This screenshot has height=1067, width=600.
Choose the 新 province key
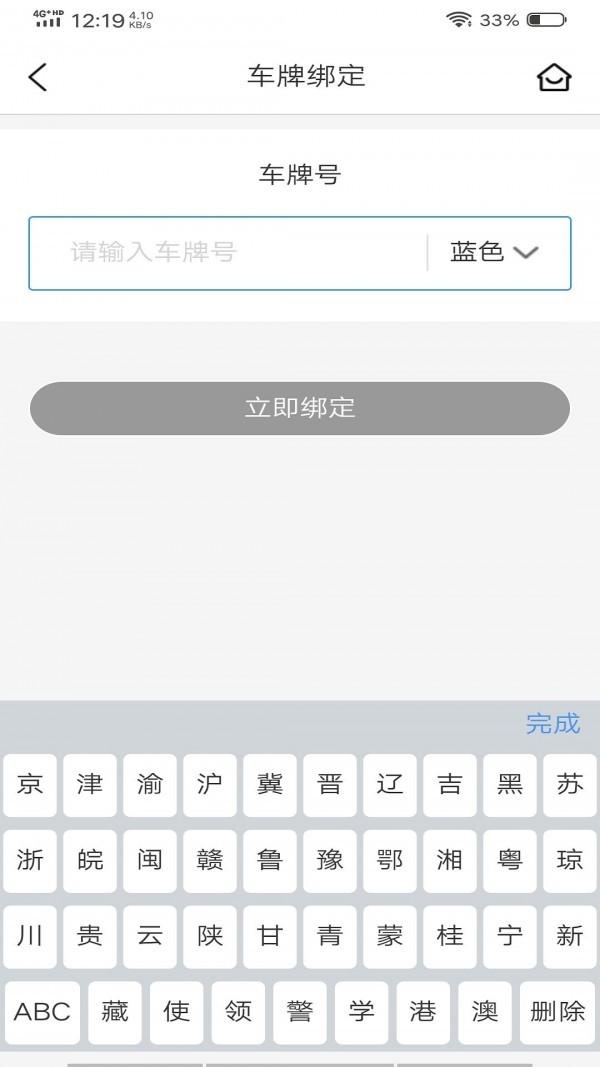[570, 936]
